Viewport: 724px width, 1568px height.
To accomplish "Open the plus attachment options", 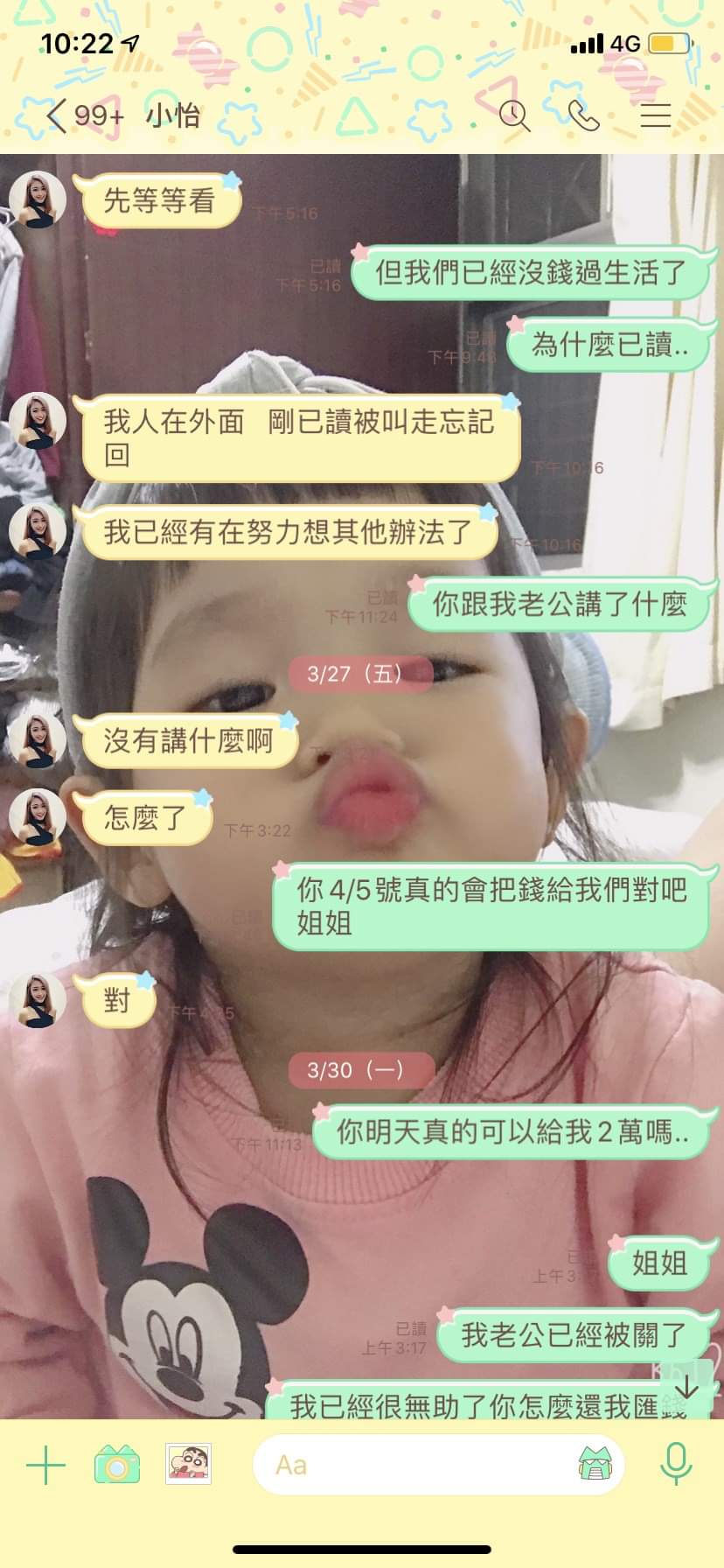I will [45, 1465].
